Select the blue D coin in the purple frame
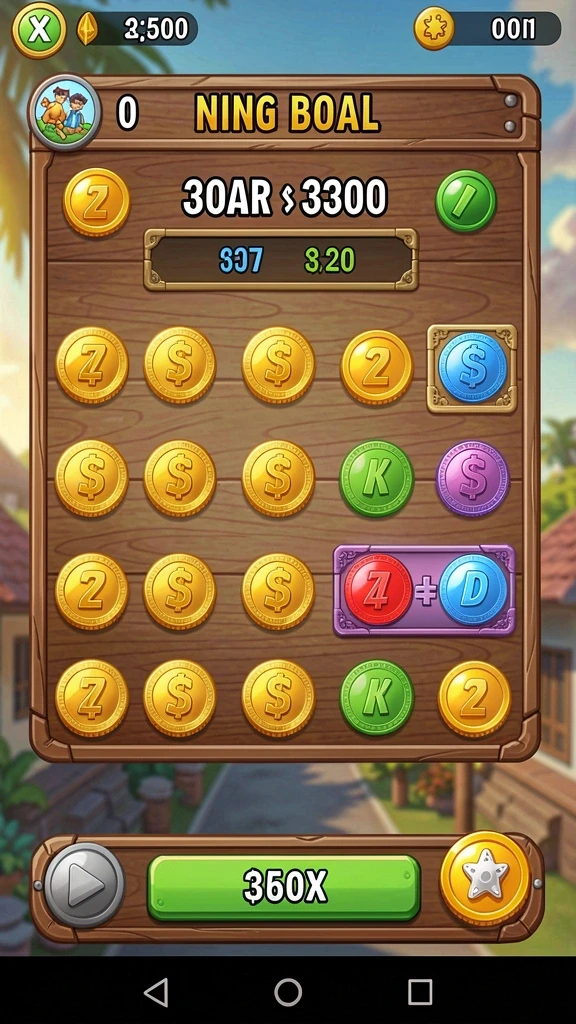 [x=473, y=590]
